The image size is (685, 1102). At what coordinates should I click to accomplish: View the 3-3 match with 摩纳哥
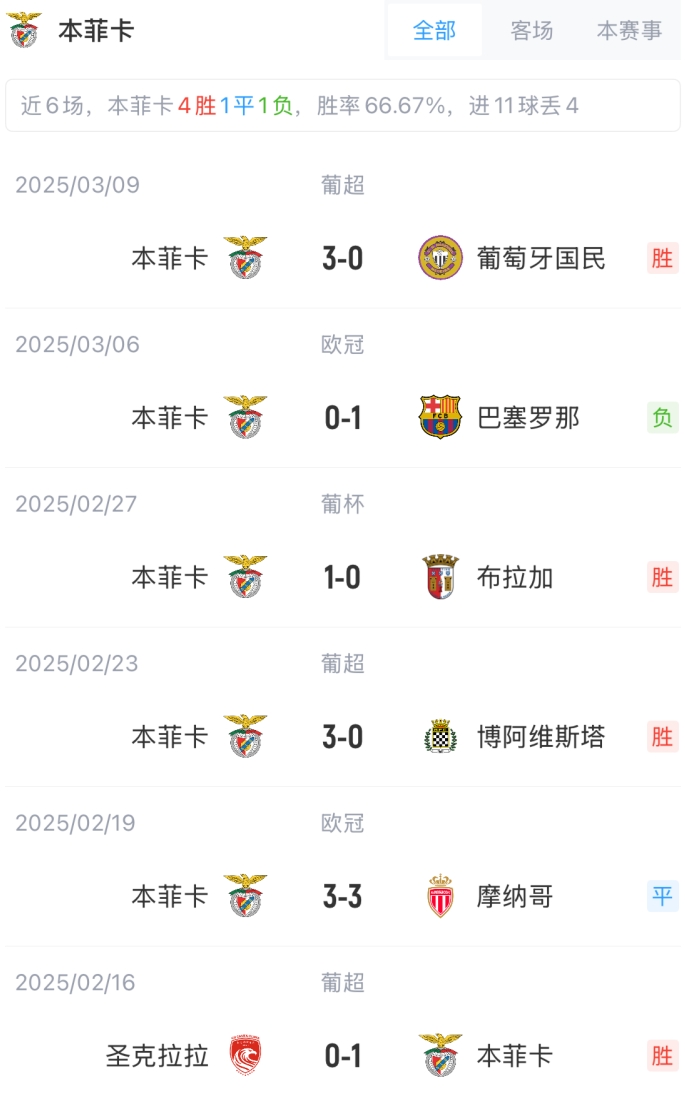tap(342, 897)
